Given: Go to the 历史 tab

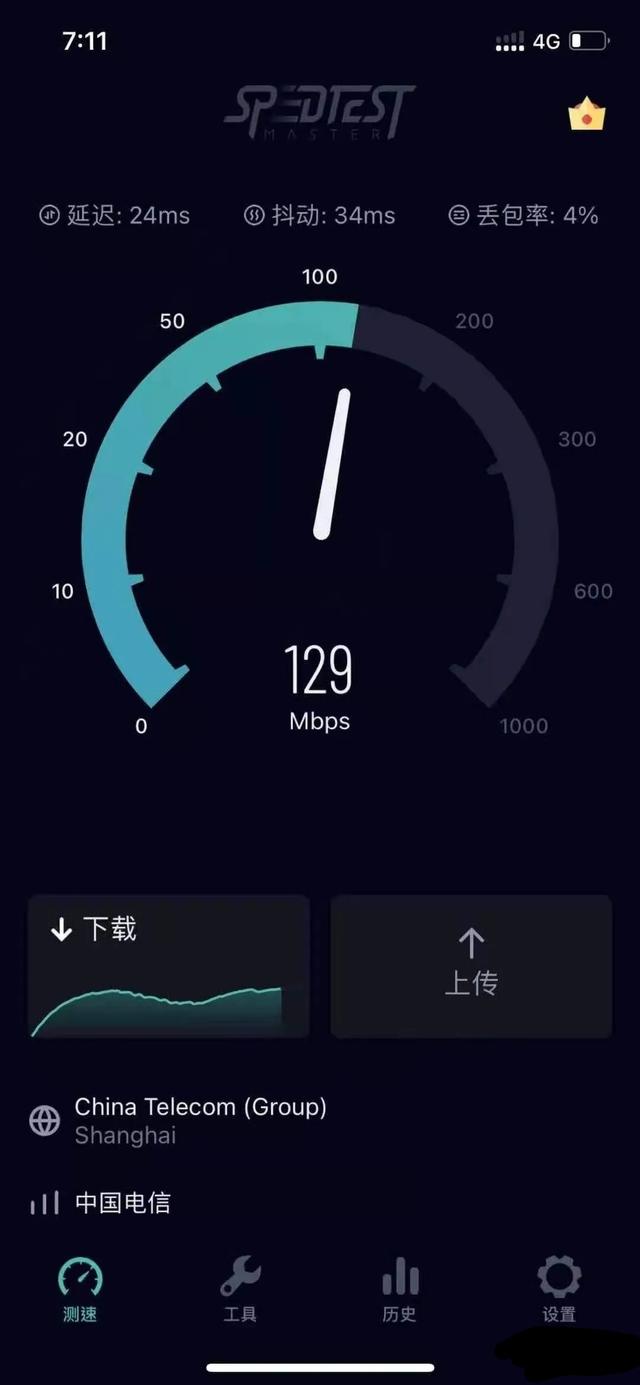Looking at the screenshot, I should pyautogui.click(x=399, y=1289).
